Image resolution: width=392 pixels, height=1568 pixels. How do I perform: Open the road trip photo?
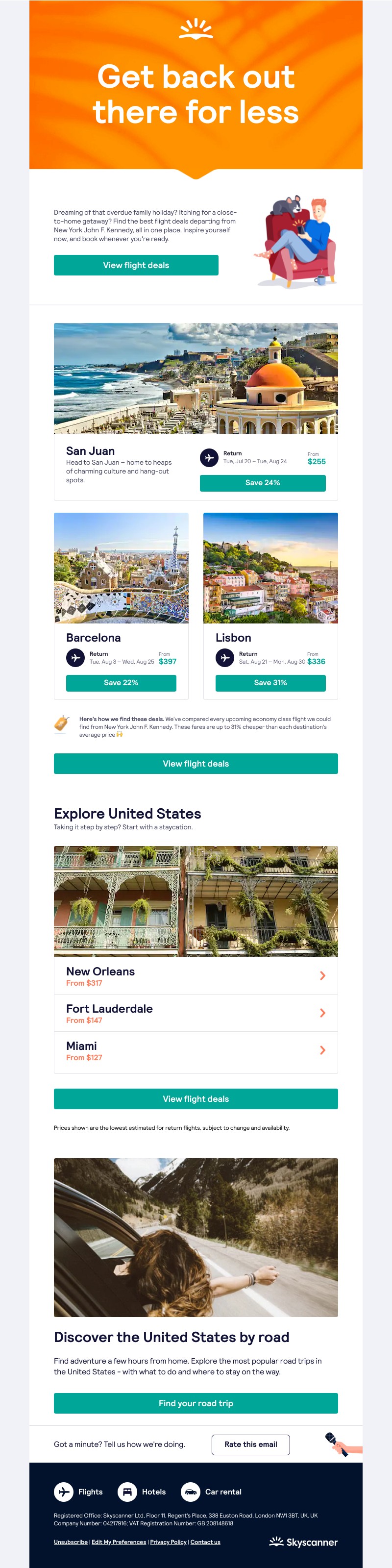click(196, 1237)
